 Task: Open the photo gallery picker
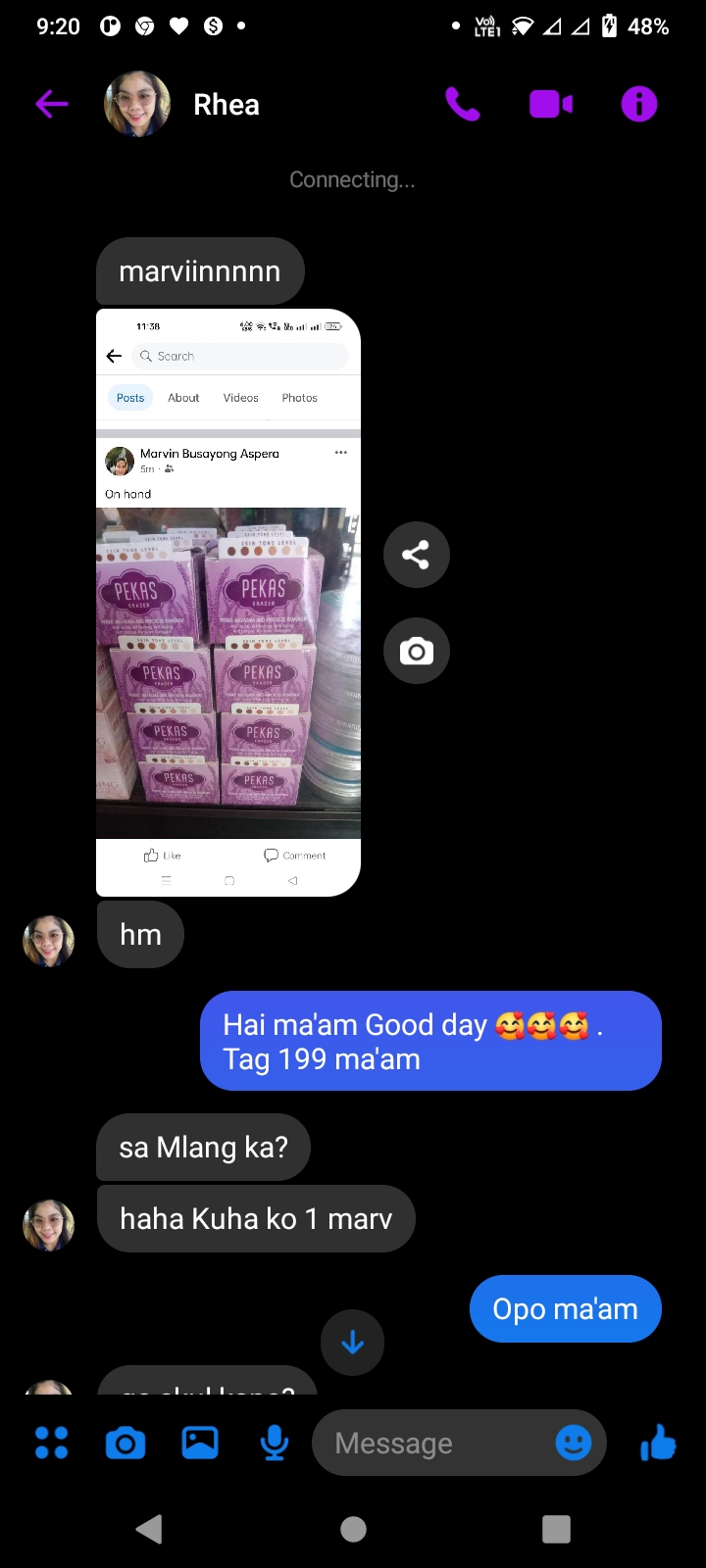(200, 1443)
